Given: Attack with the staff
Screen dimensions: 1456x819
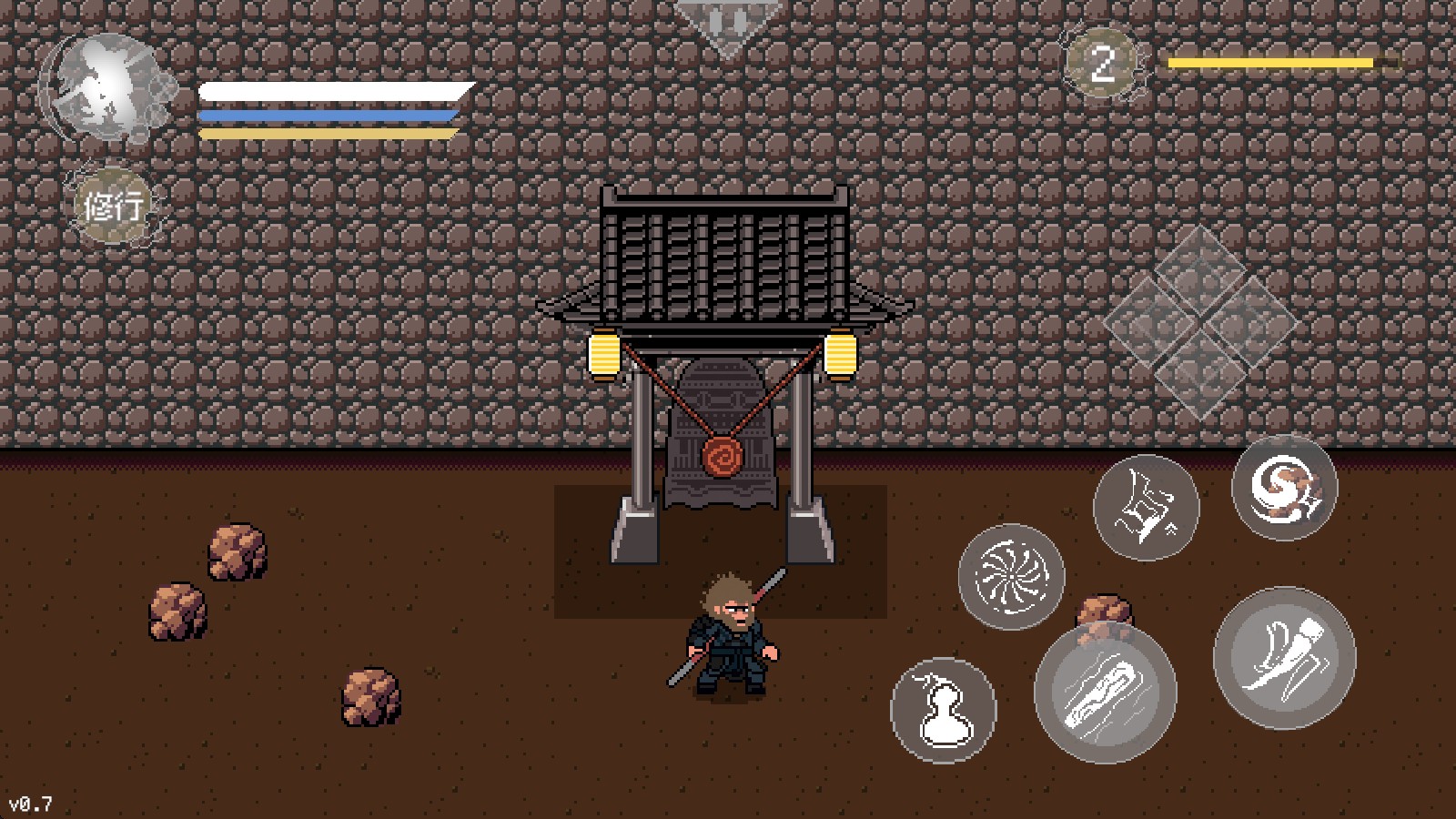Looking at the screenshot, I should (1105, 693).
